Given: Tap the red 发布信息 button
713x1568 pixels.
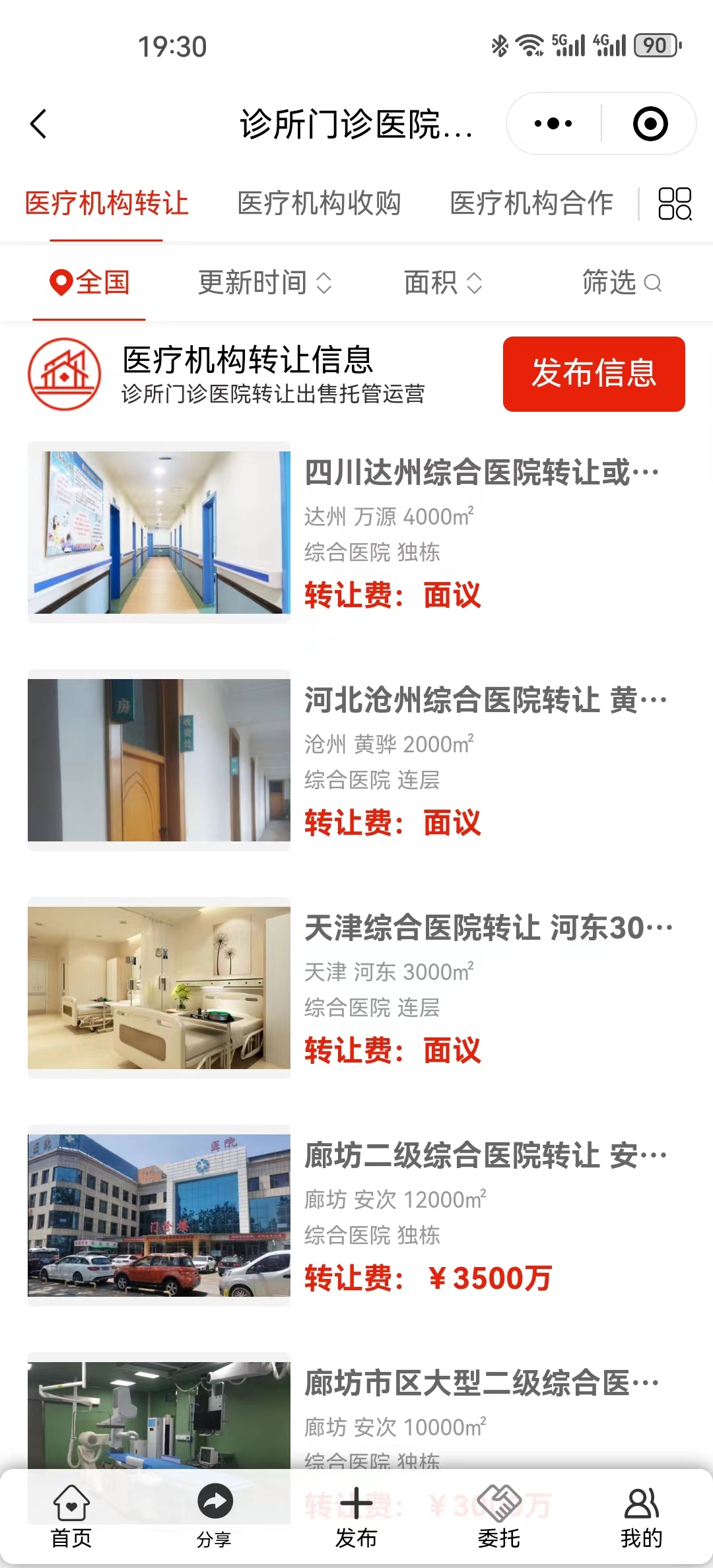Looking at the screenshot, I should pos(594,374).
